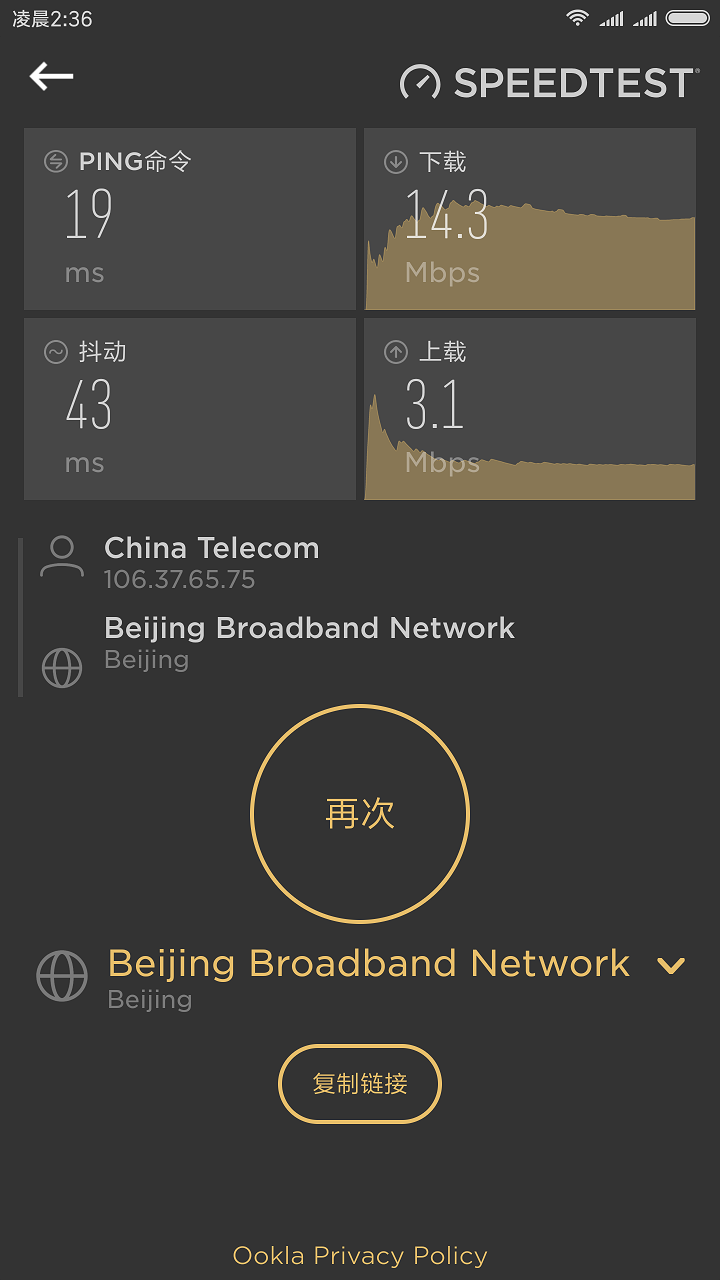Select the Beijing server label
The height and width of the screenshot is (1280, 720).
[149, 999]
